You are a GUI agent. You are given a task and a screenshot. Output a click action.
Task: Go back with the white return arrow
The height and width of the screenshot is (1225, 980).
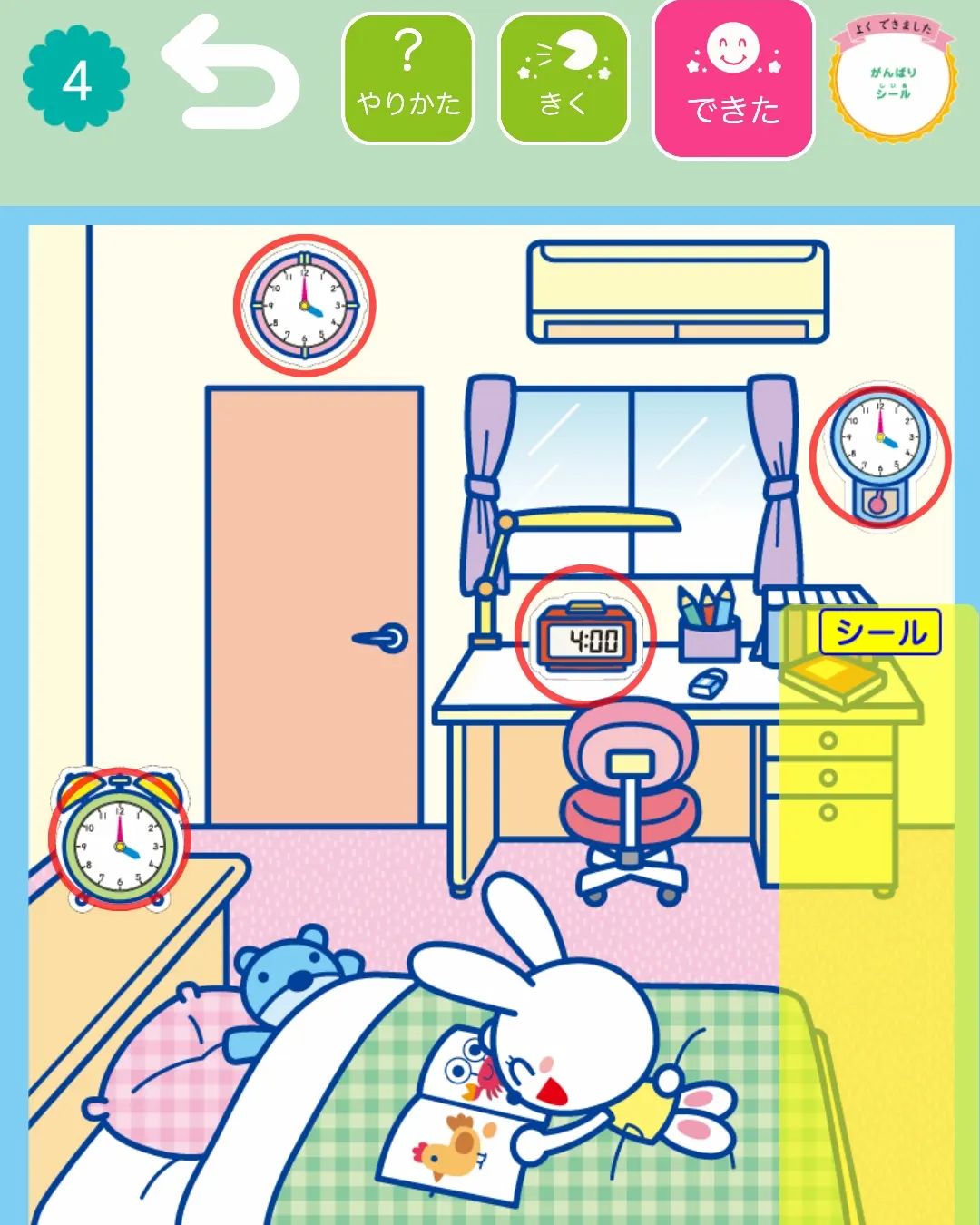[x=230, y=74]
